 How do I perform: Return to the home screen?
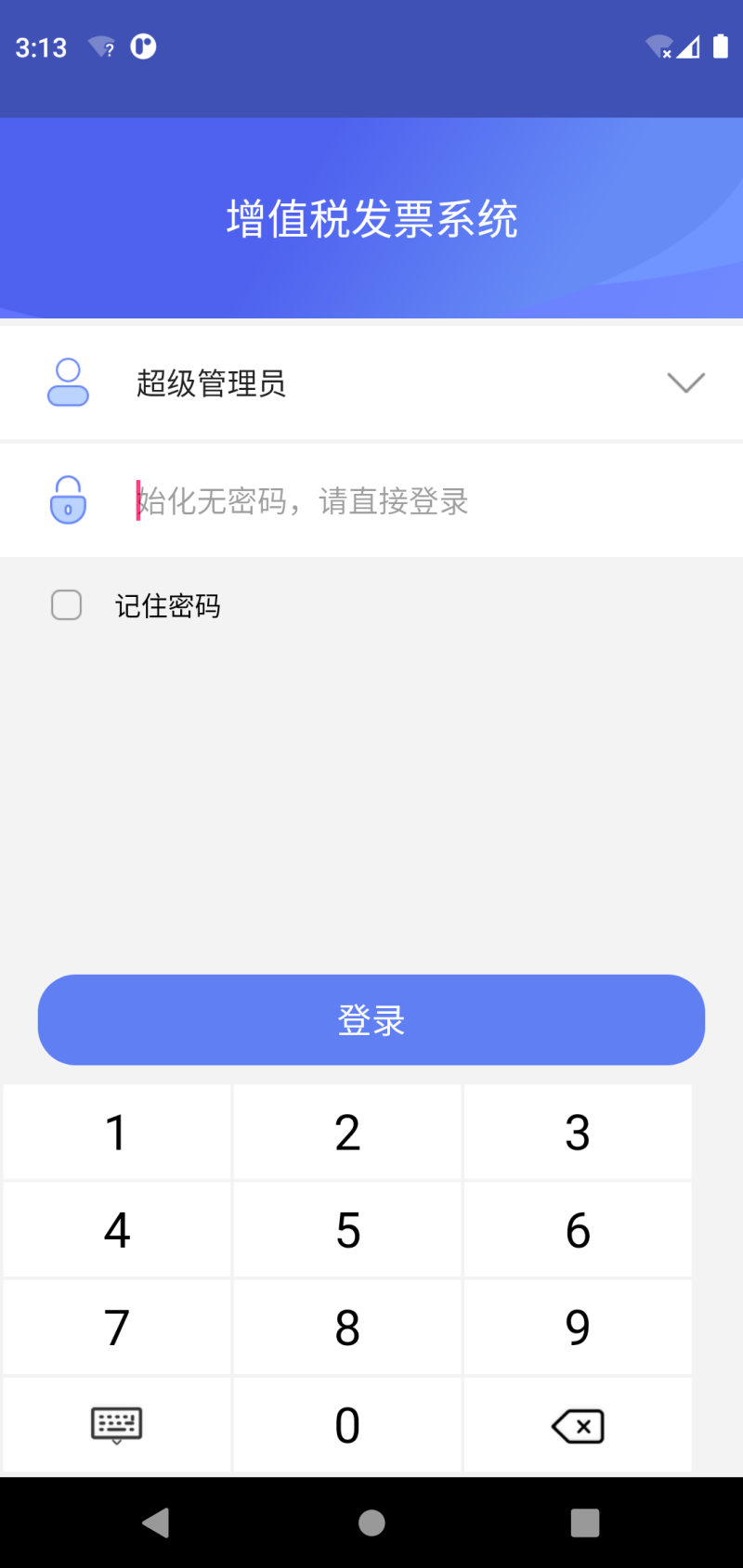click(371, 1523)
